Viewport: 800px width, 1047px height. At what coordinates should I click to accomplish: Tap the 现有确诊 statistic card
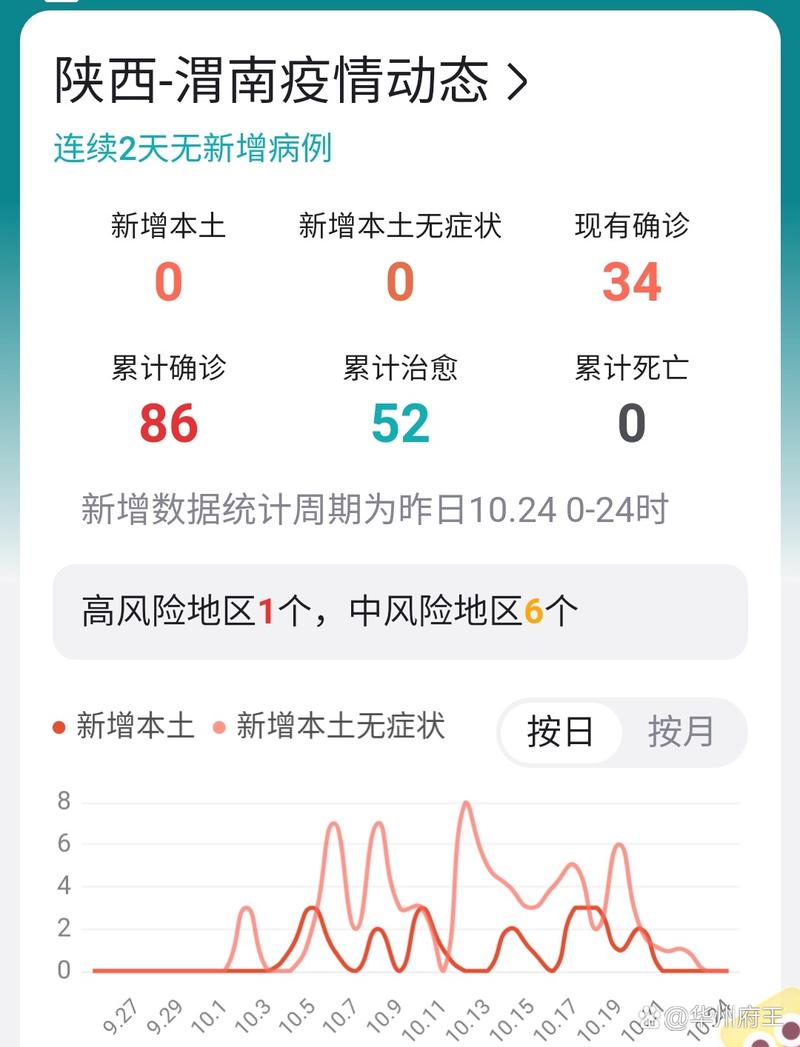point(631,253)
